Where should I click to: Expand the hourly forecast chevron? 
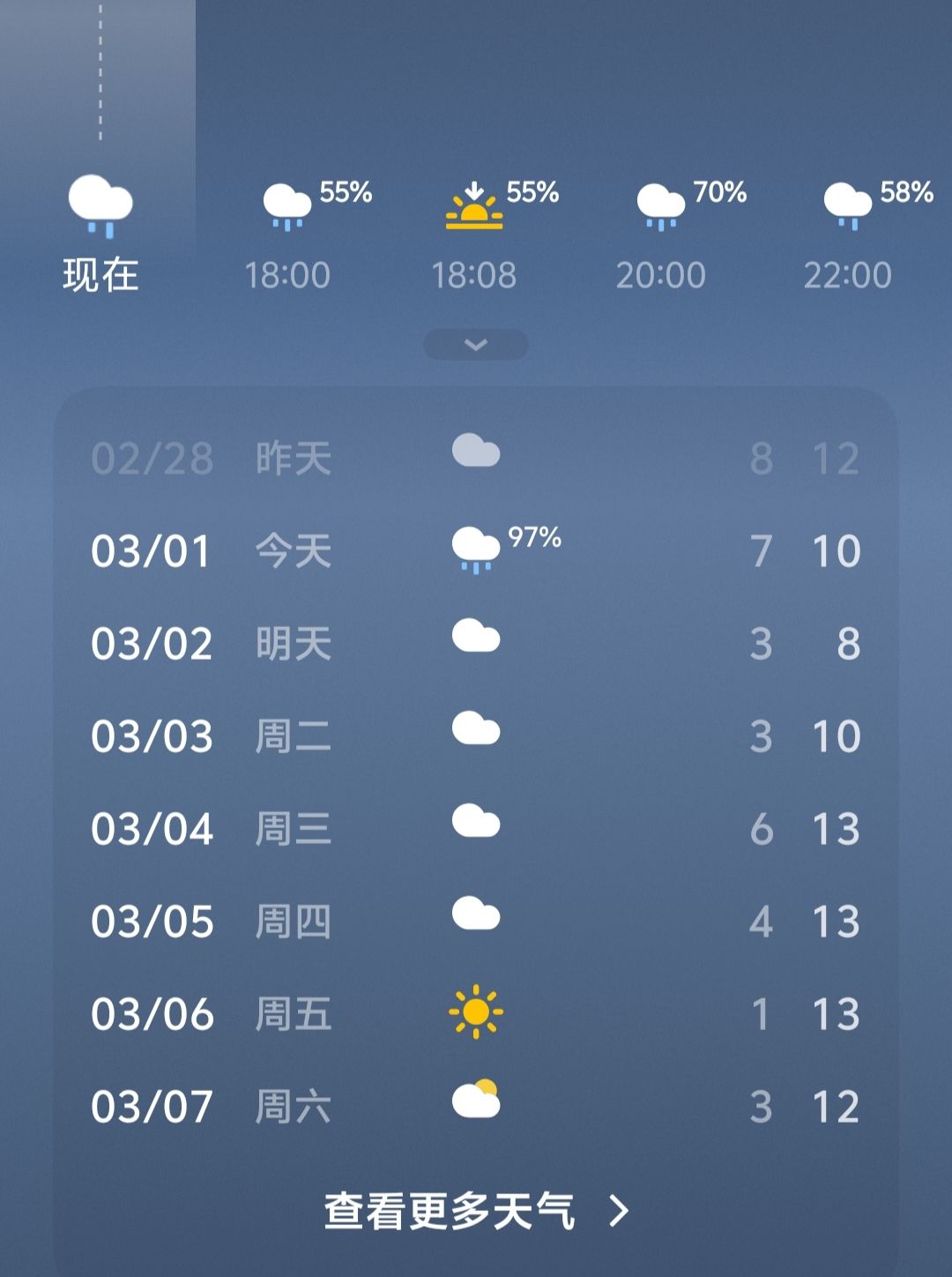coord(476,345)
